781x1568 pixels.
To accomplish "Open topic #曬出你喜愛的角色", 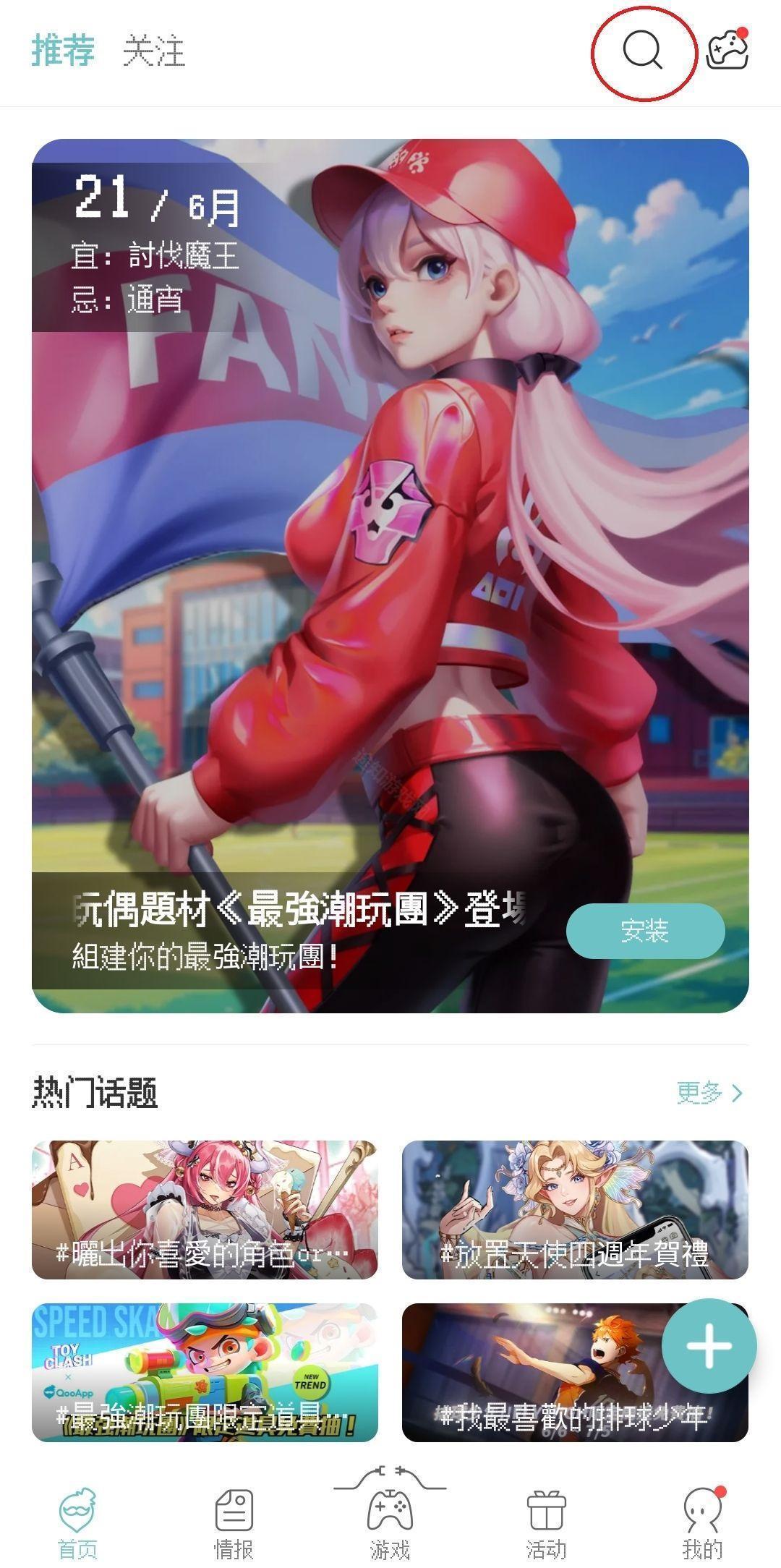I will point(205,1209).
